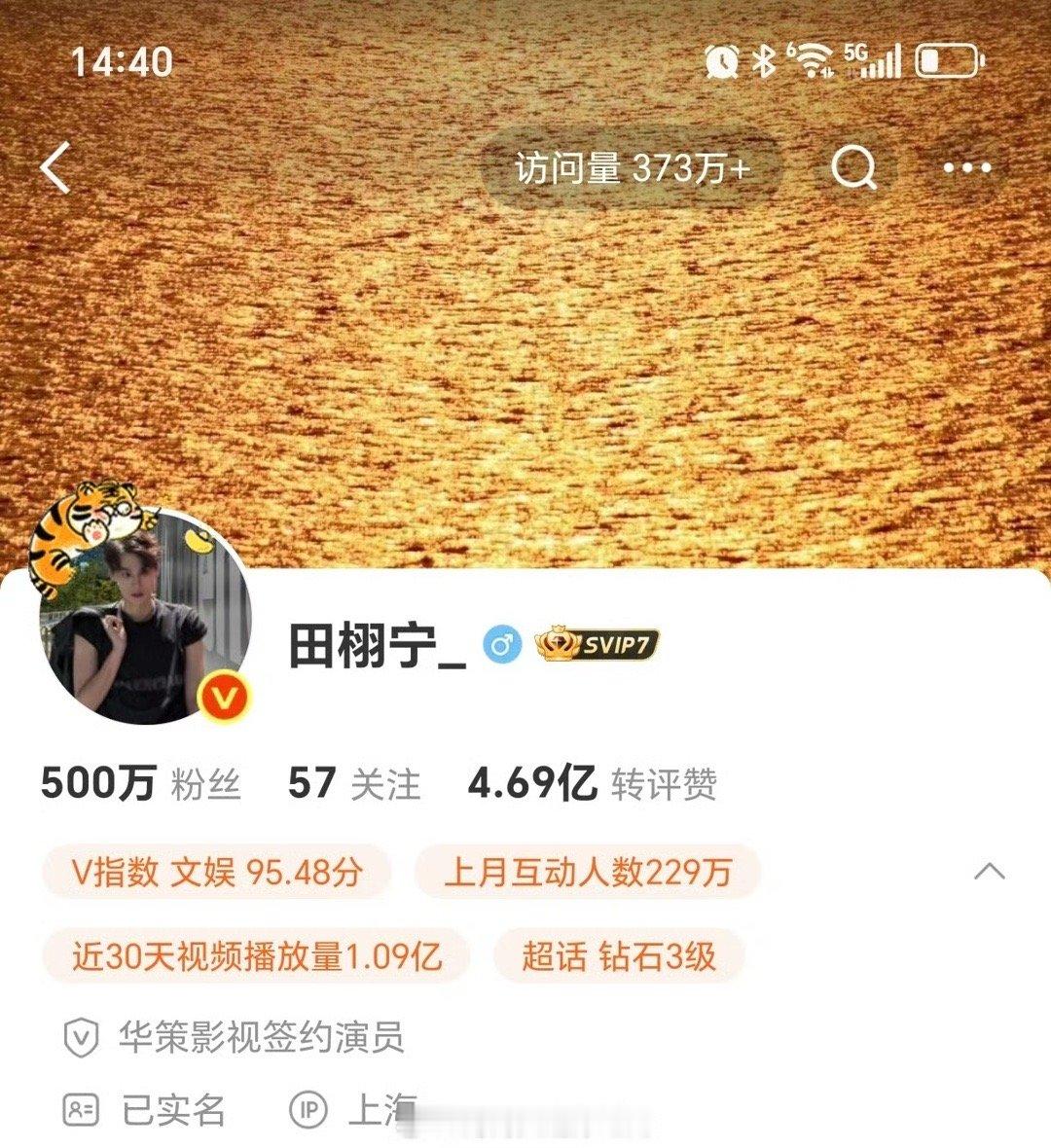The image size is (1051, 1148).
Task: Collapse the profile info section via the chevron
Action: (x=990, y=870)
